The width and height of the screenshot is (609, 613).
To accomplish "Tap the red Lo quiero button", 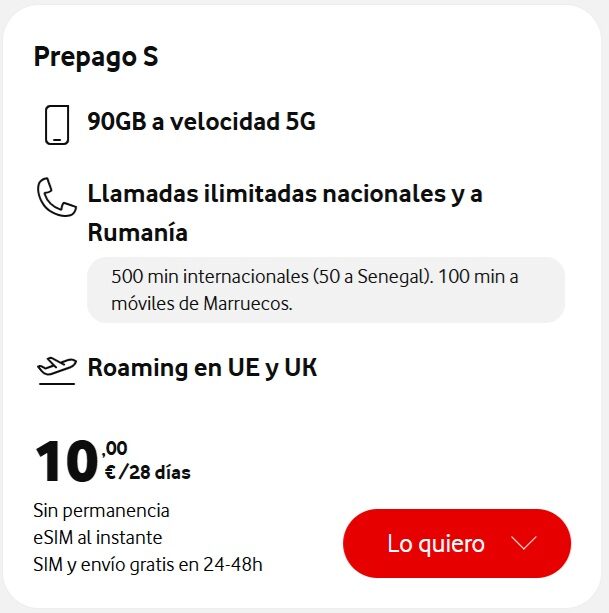I will tap(456, 543).
